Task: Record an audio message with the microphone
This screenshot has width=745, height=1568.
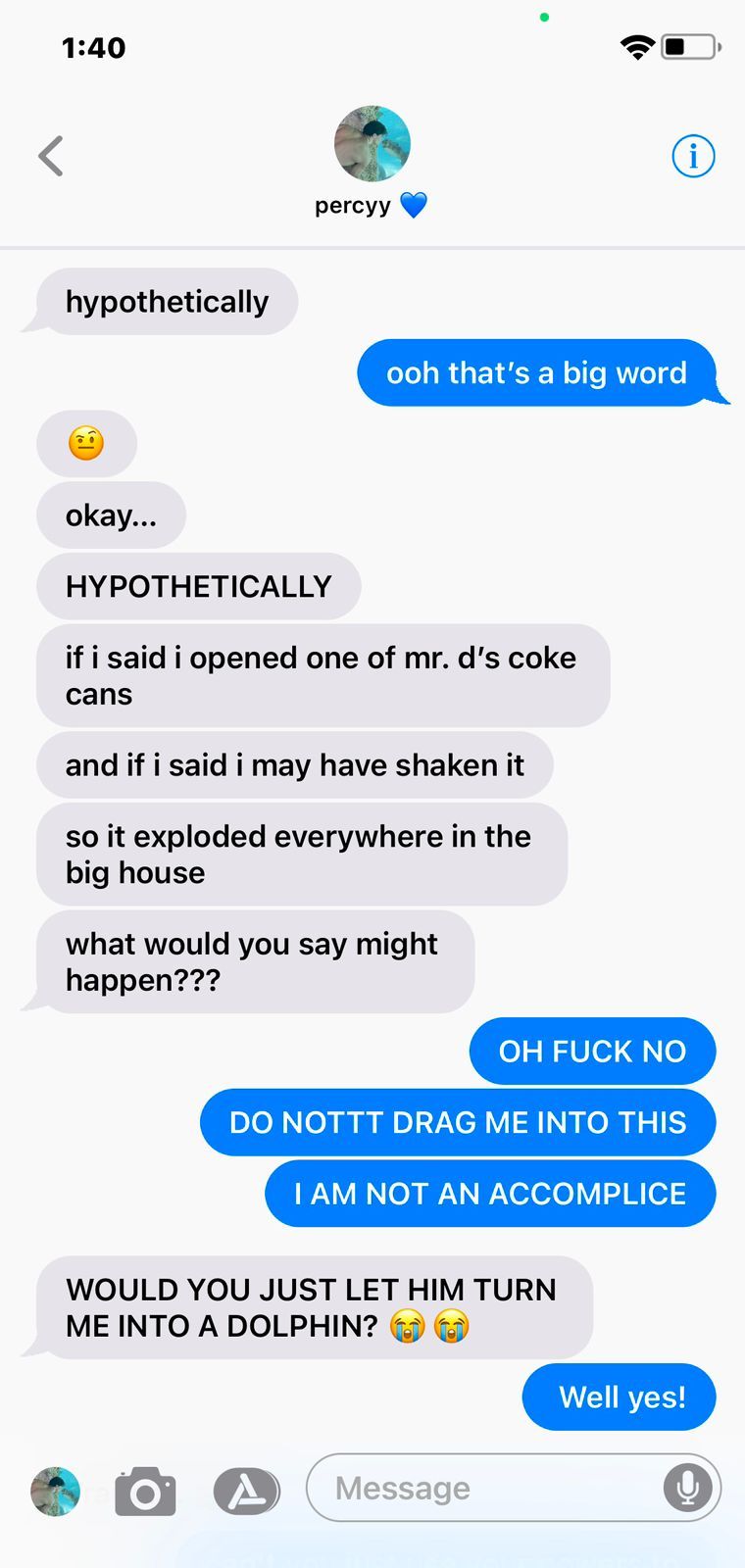Action: 687,1488
